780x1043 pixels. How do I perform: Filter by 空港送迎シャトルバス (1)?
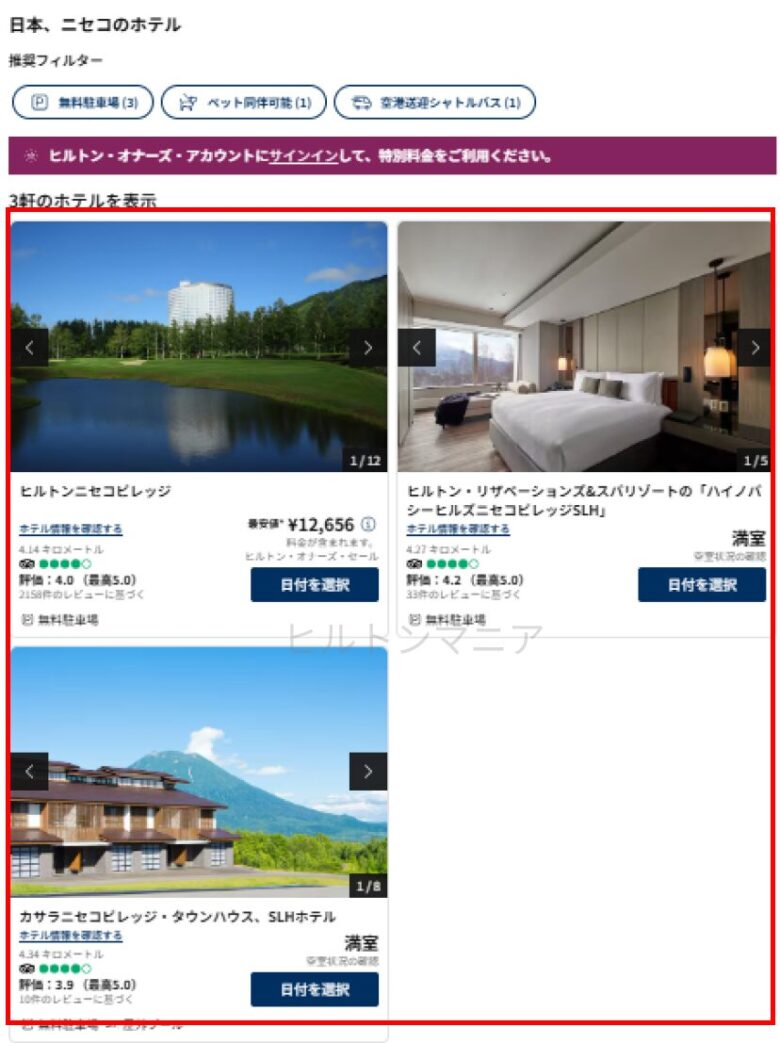(435, 102)
